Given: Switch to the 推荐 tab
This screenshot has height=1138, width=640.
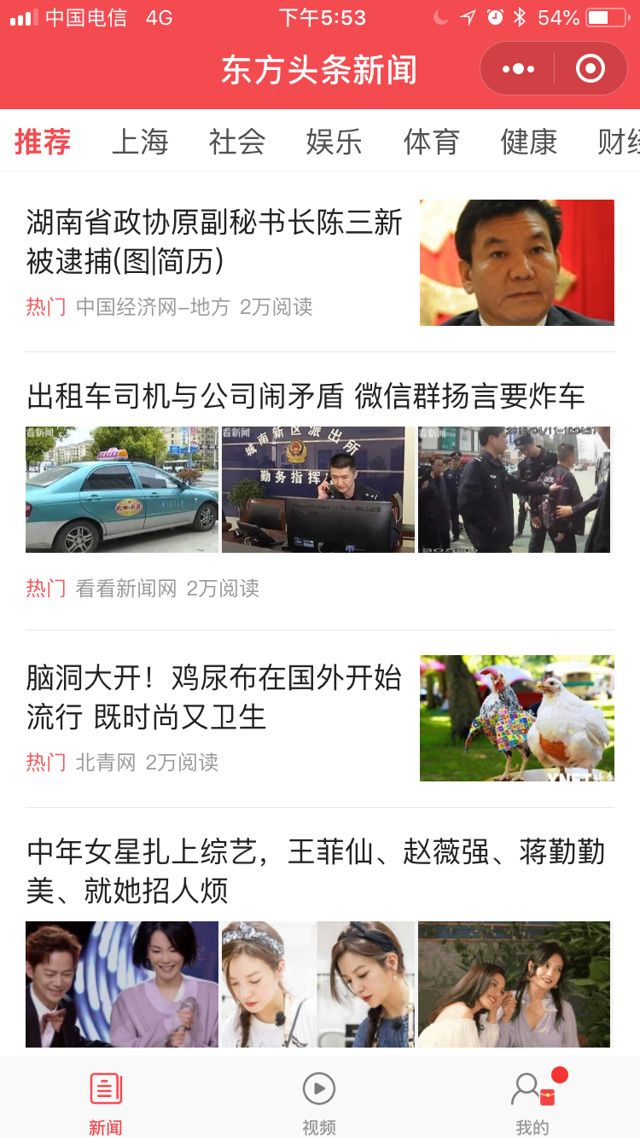Looking at the screenshot, I should [x=43, y=142].
